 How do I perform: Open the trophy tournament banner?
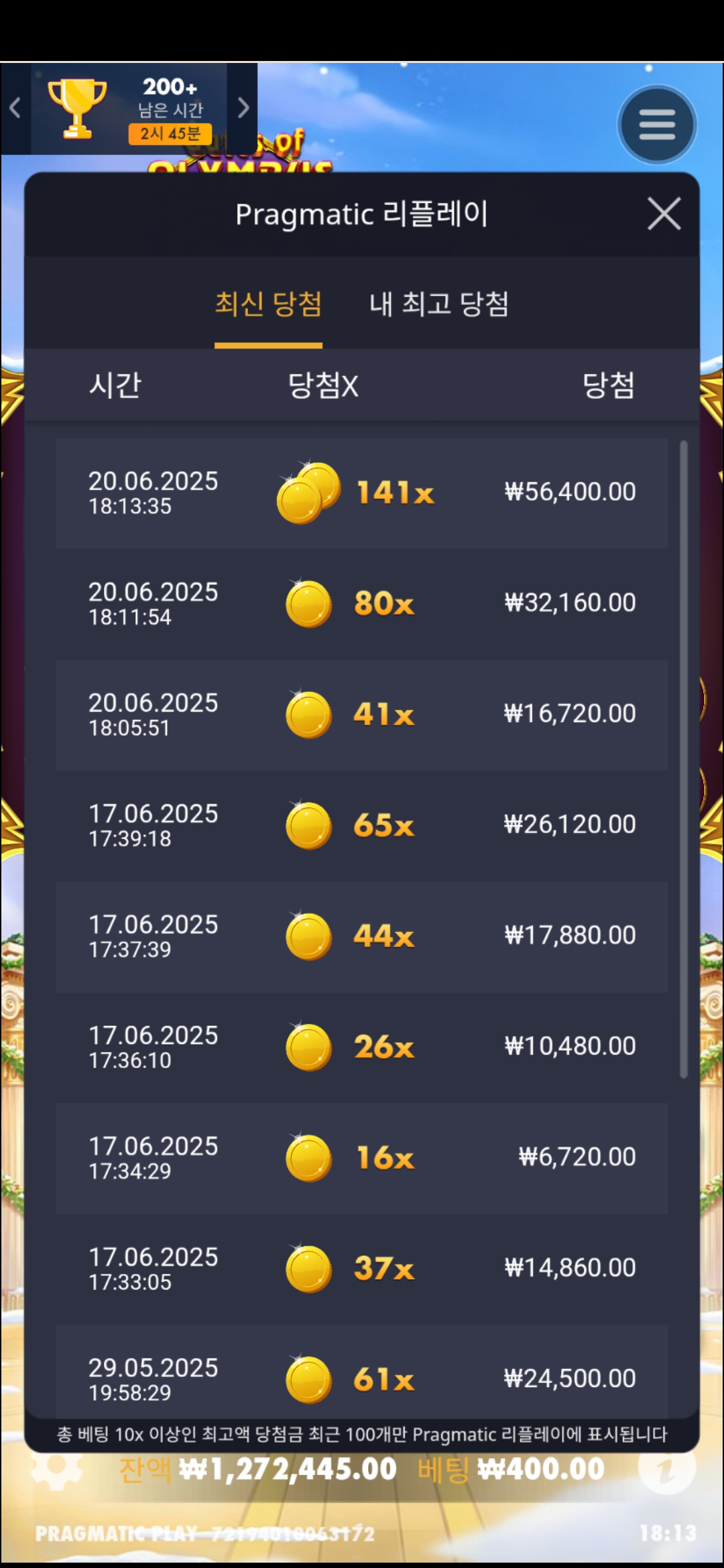click(129, 109)
